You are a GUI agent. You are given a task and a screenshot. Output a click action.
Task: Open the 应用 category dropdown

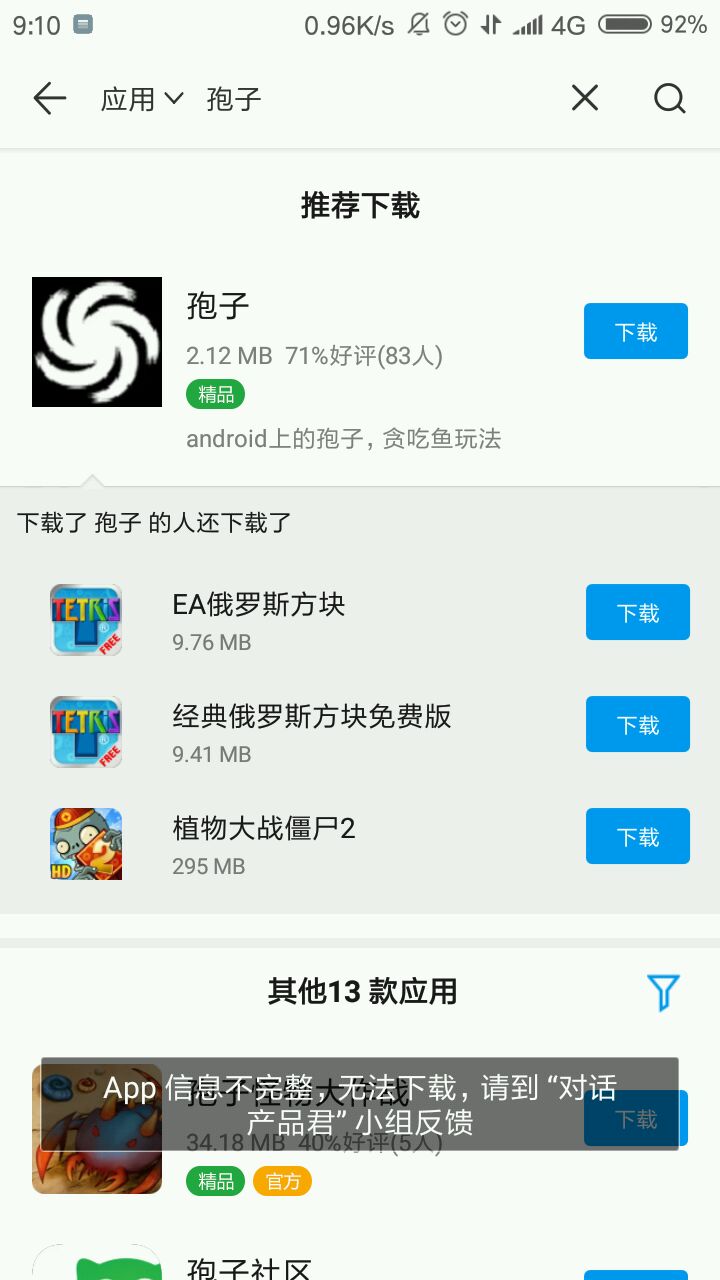click(x=142, y=98)
